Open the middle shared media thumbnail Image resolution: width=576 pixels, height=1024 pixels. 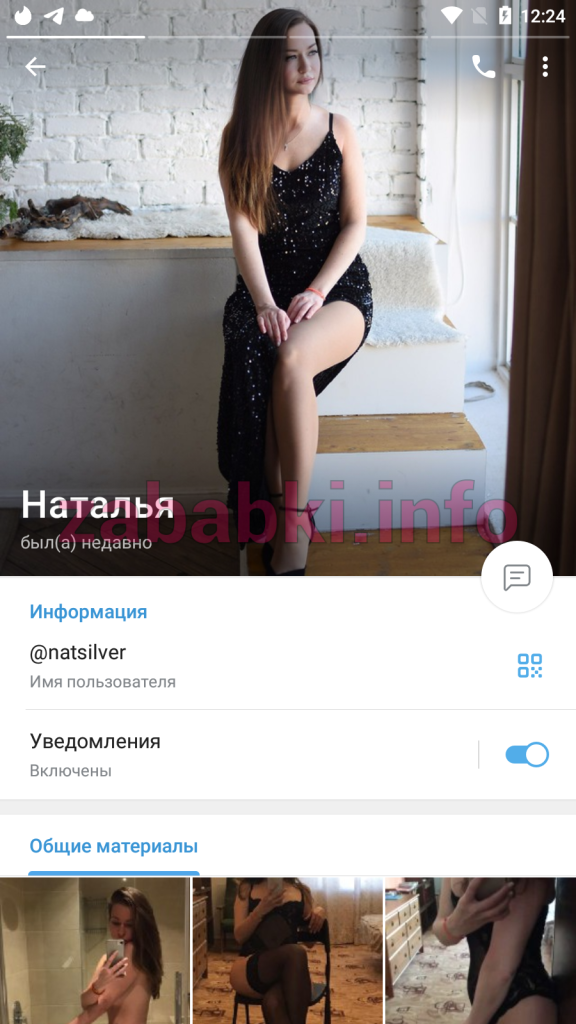click(x=287, y=951)
